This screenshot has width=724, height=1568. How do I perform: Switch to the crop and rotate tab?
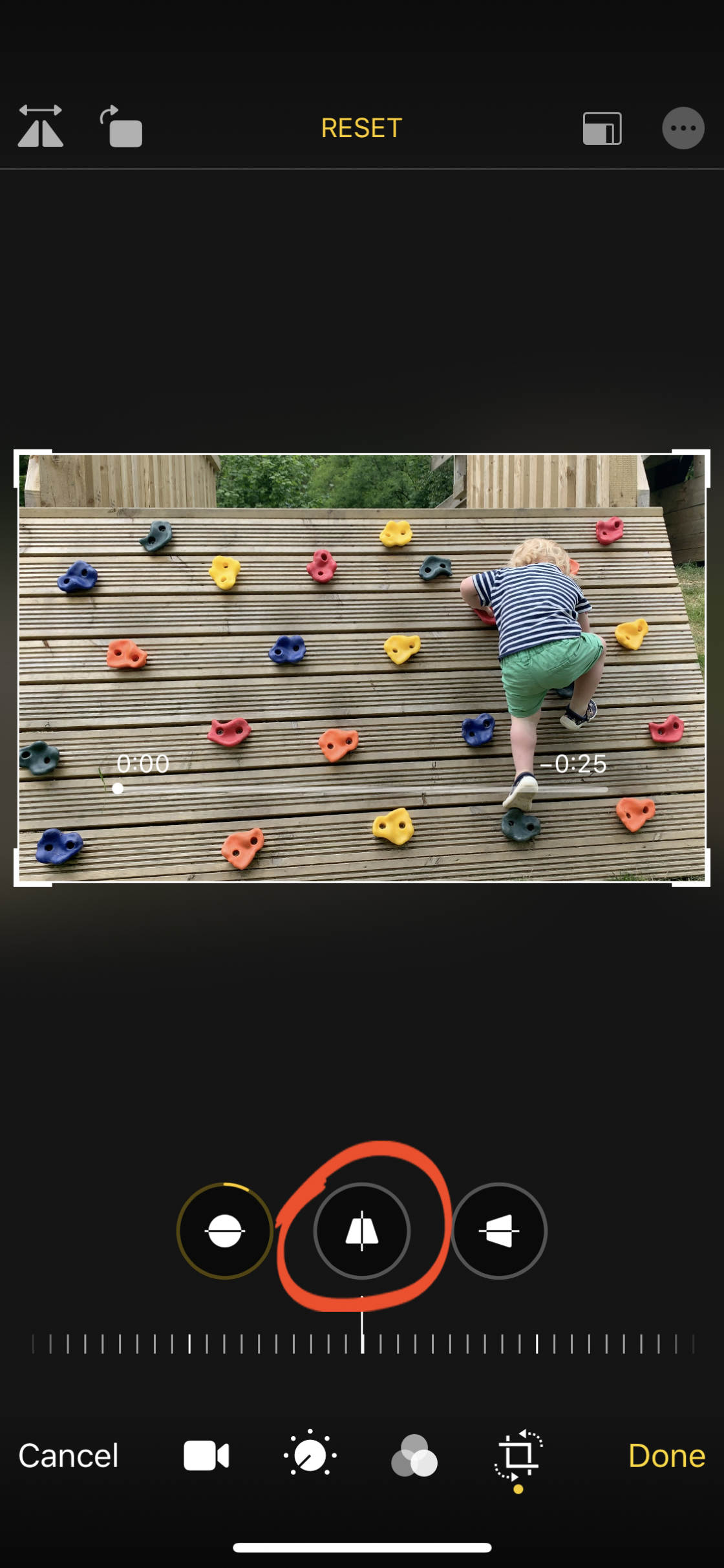(x=518, y=1455)
